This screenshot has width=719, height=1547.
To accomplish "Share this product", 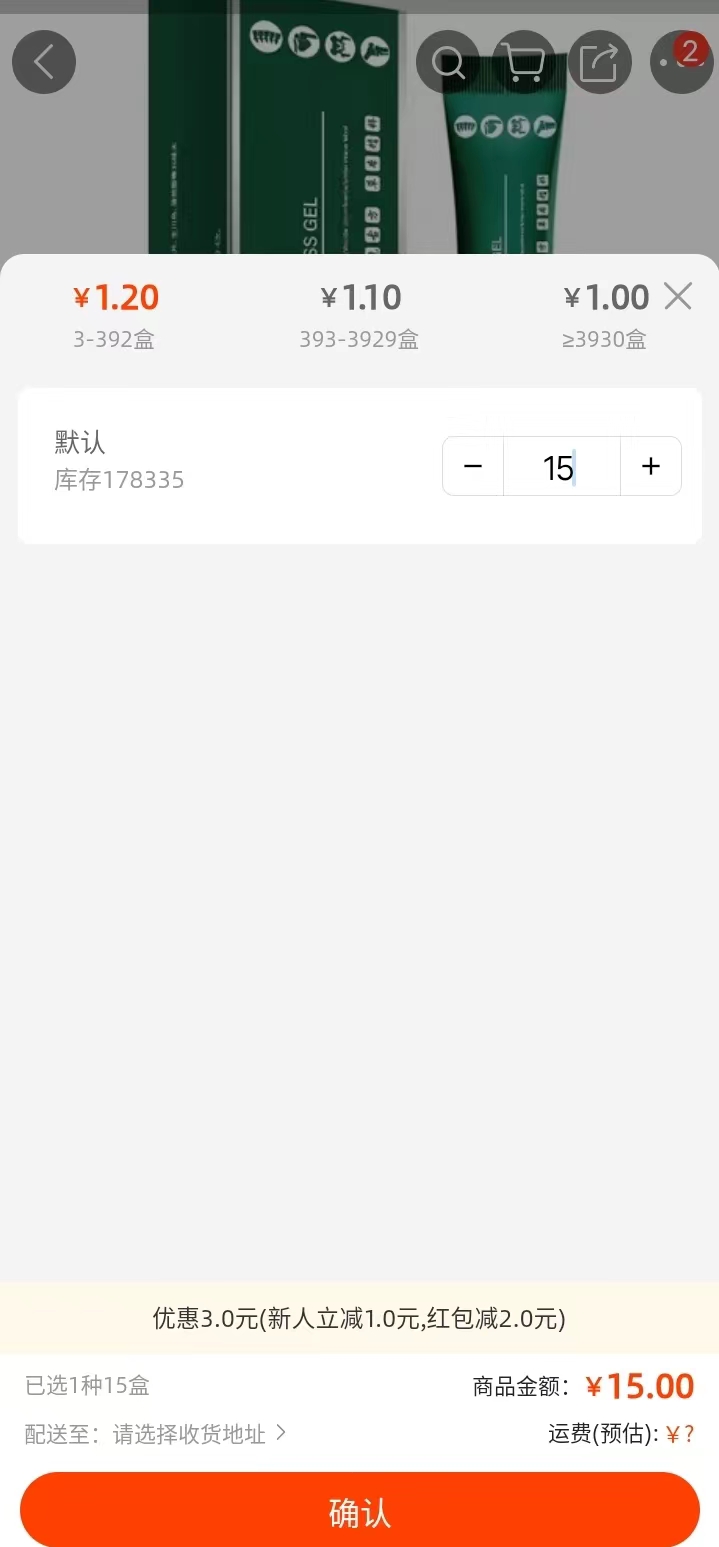I will [x=600, y=62].
